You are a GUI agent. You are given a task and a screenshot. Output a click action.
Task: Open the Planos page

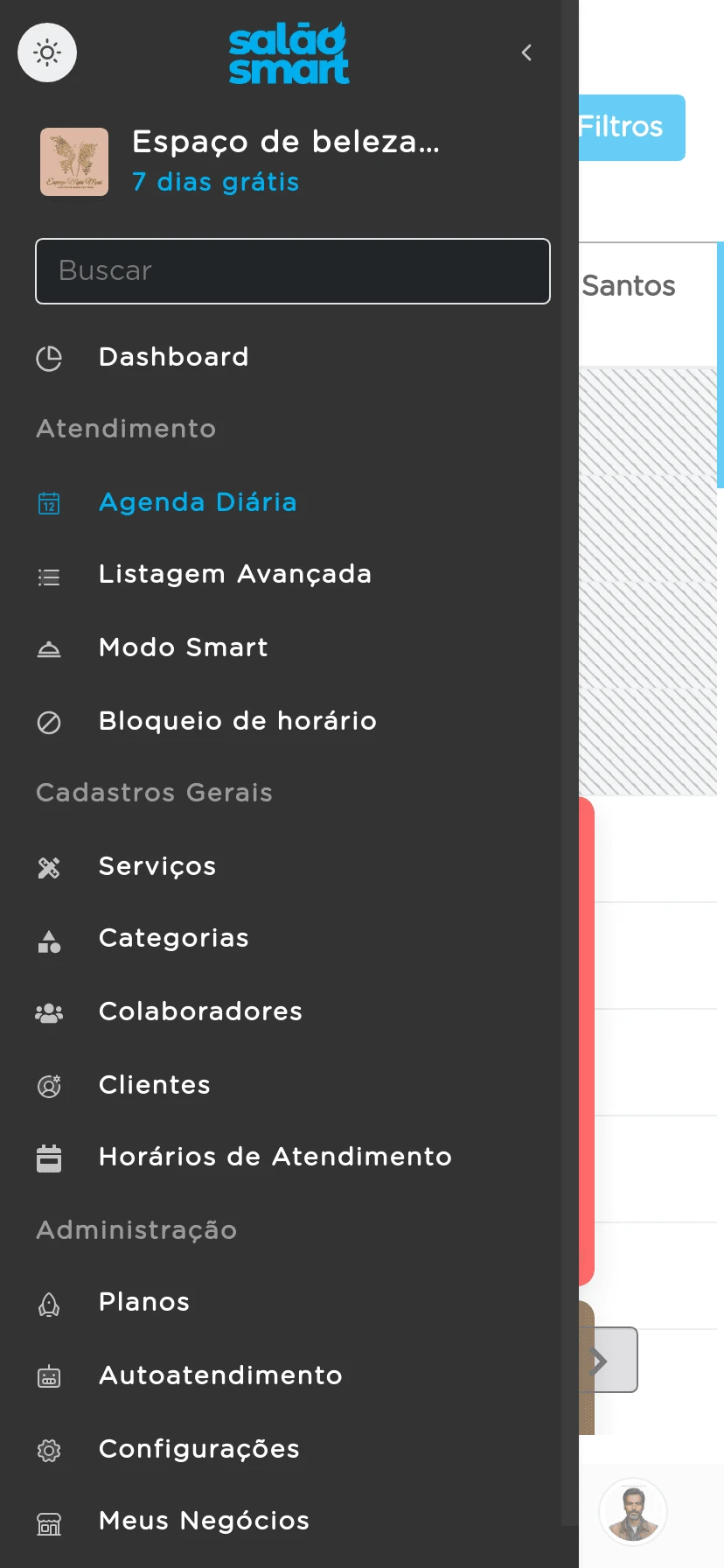coord(143,1303)
